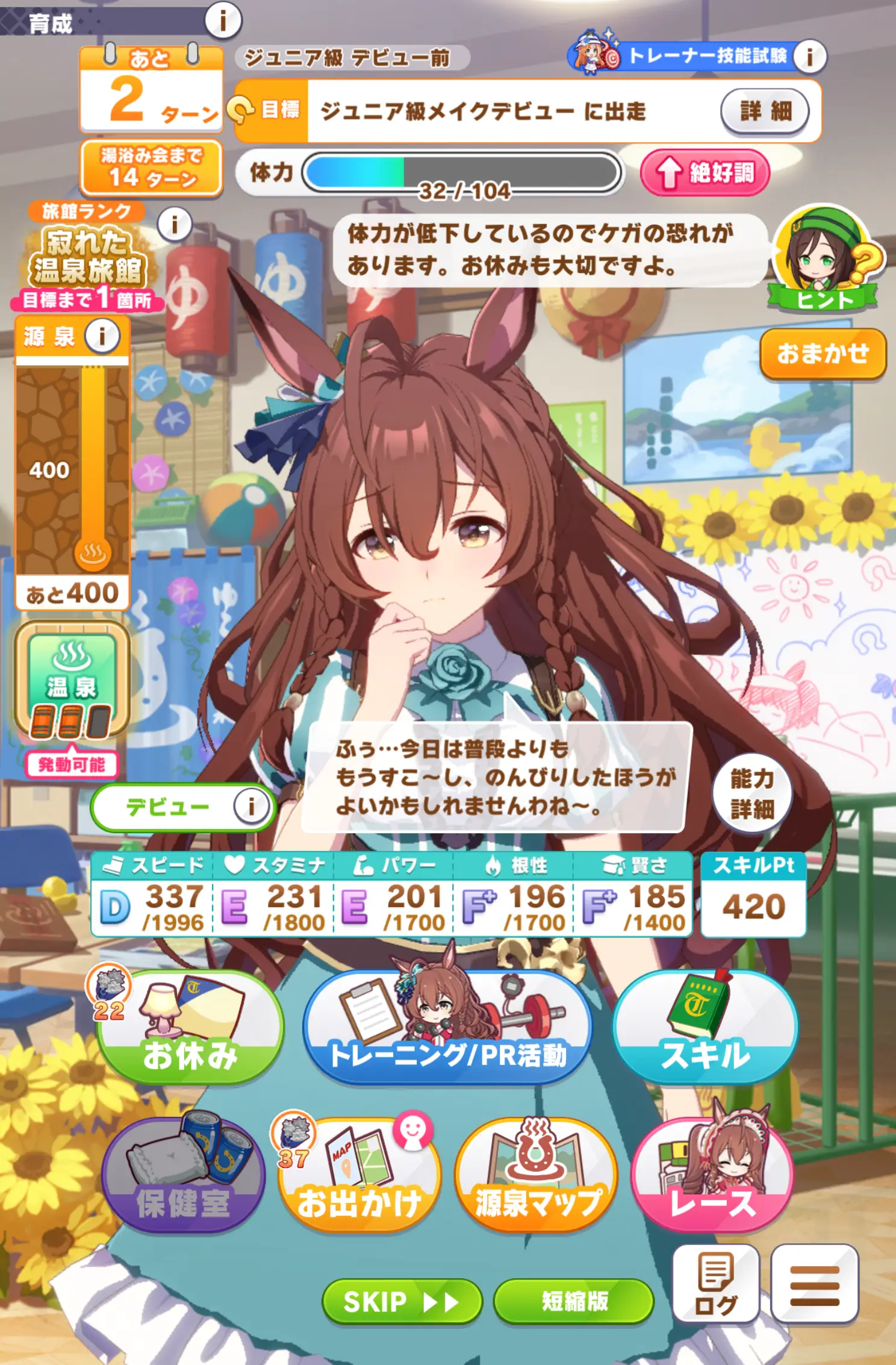This screenshot has height=1365, width=896.
Task: Open the ログ log
Action: click(715, 1284)
